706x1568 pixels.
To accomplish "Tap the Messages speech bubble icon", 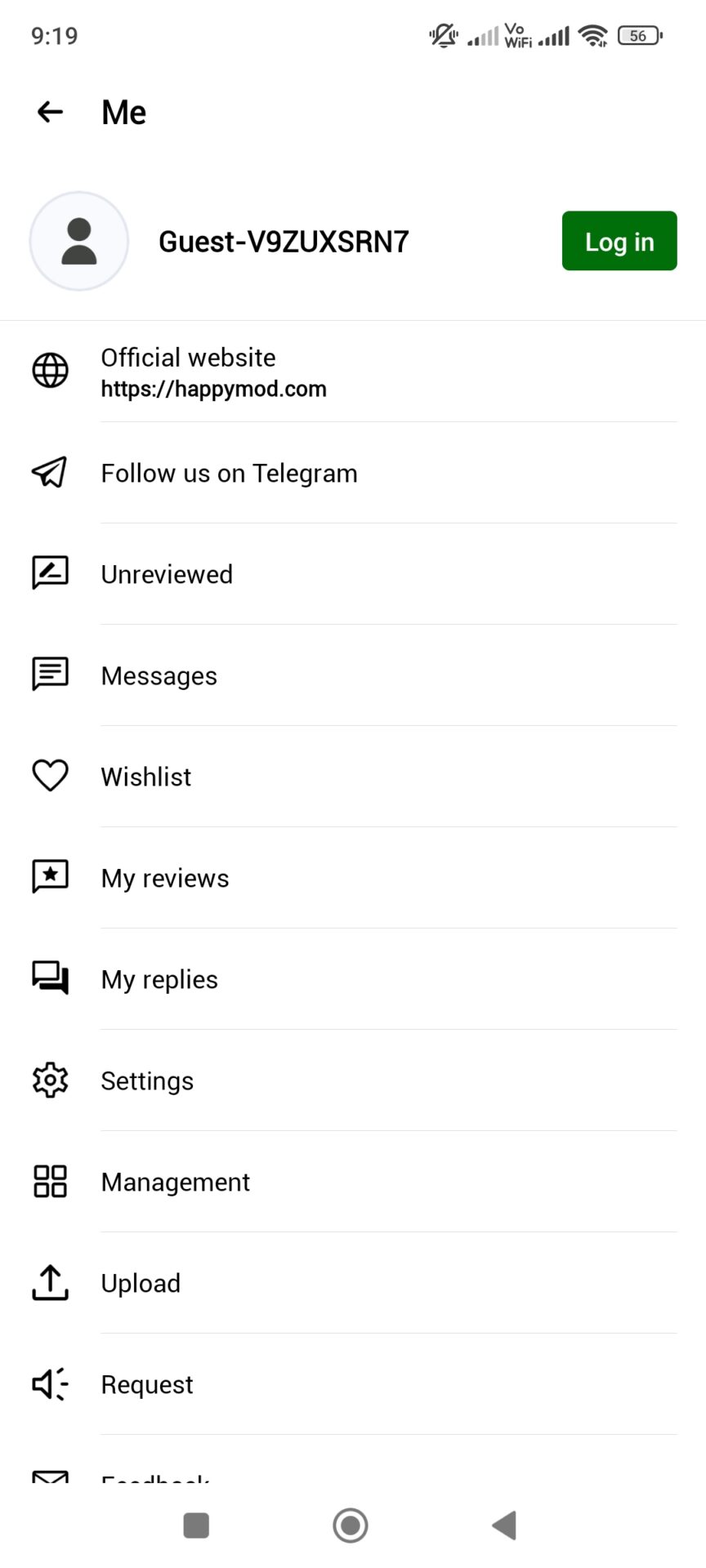I will pos(49,674).
